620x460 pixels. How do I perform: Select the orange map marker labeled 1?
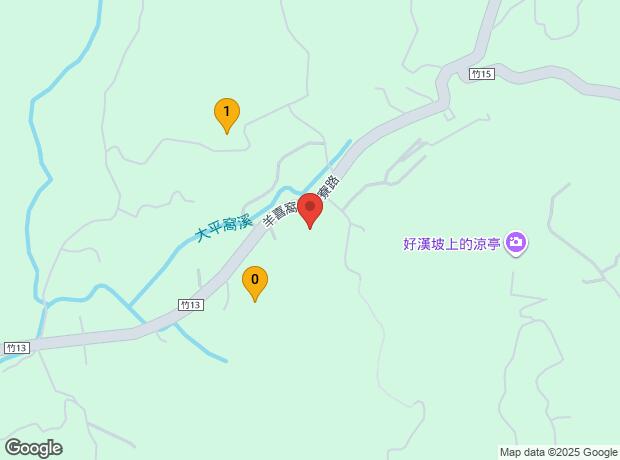(x=227, y=113)
